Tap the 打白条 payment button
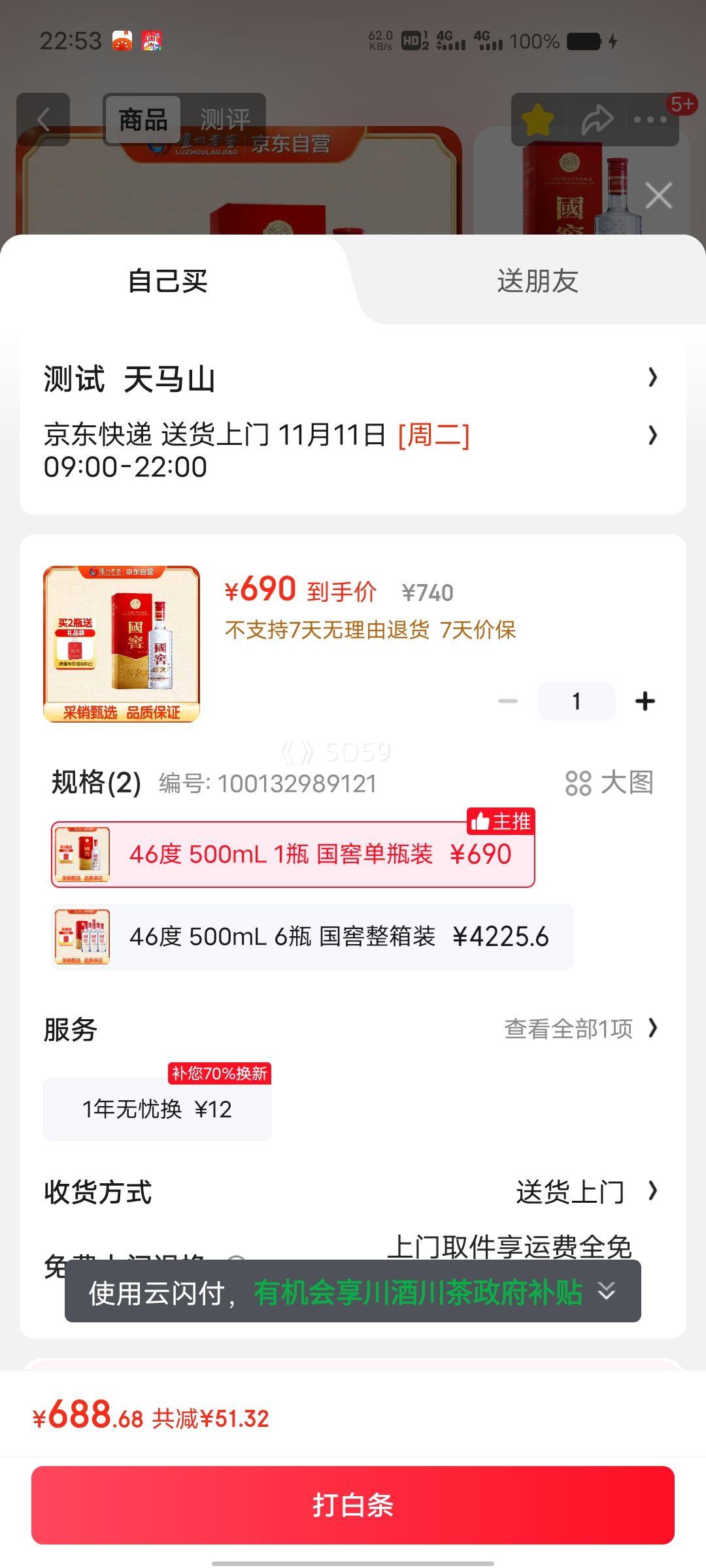 (353, 1503)
